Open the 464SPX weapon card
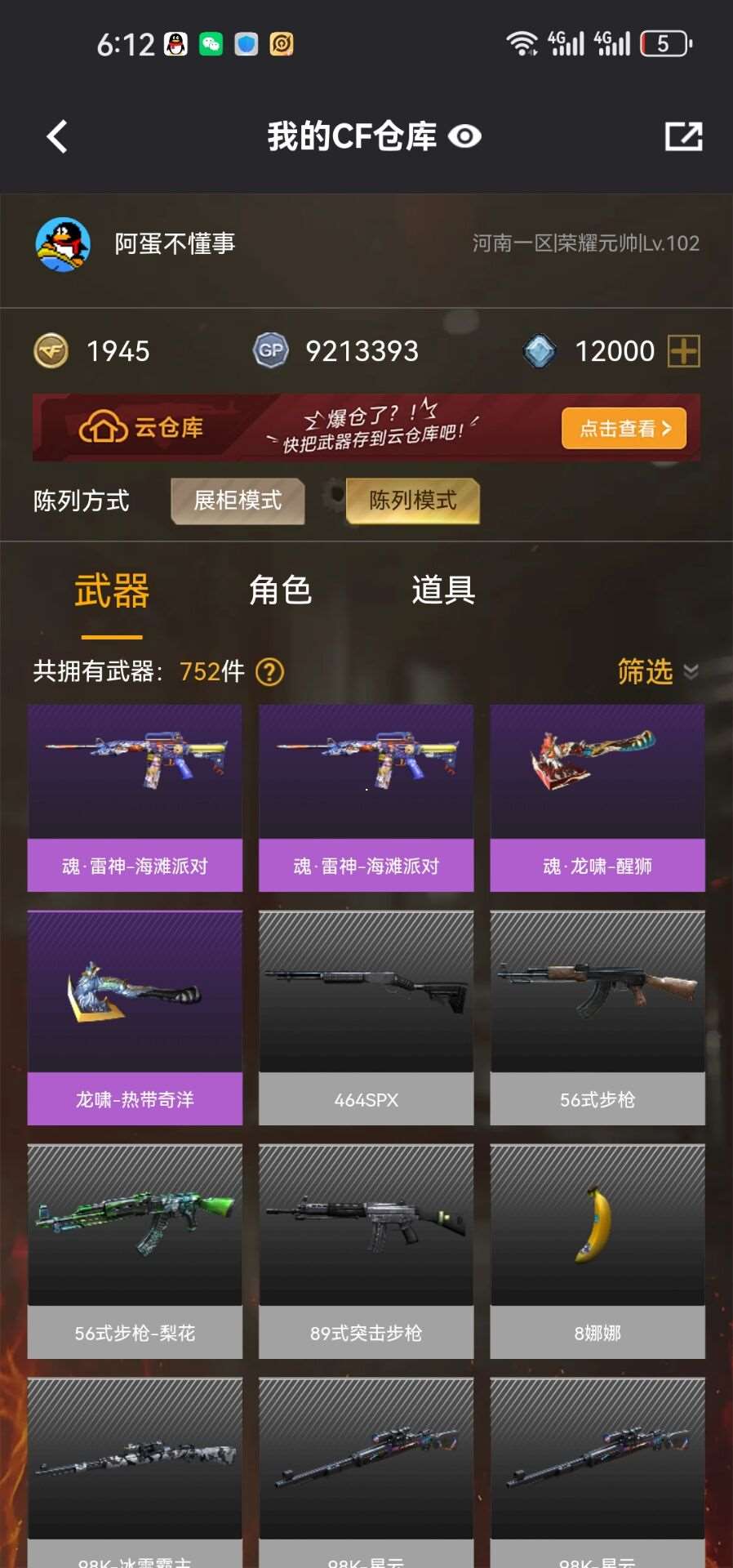 pos(366,1017)
